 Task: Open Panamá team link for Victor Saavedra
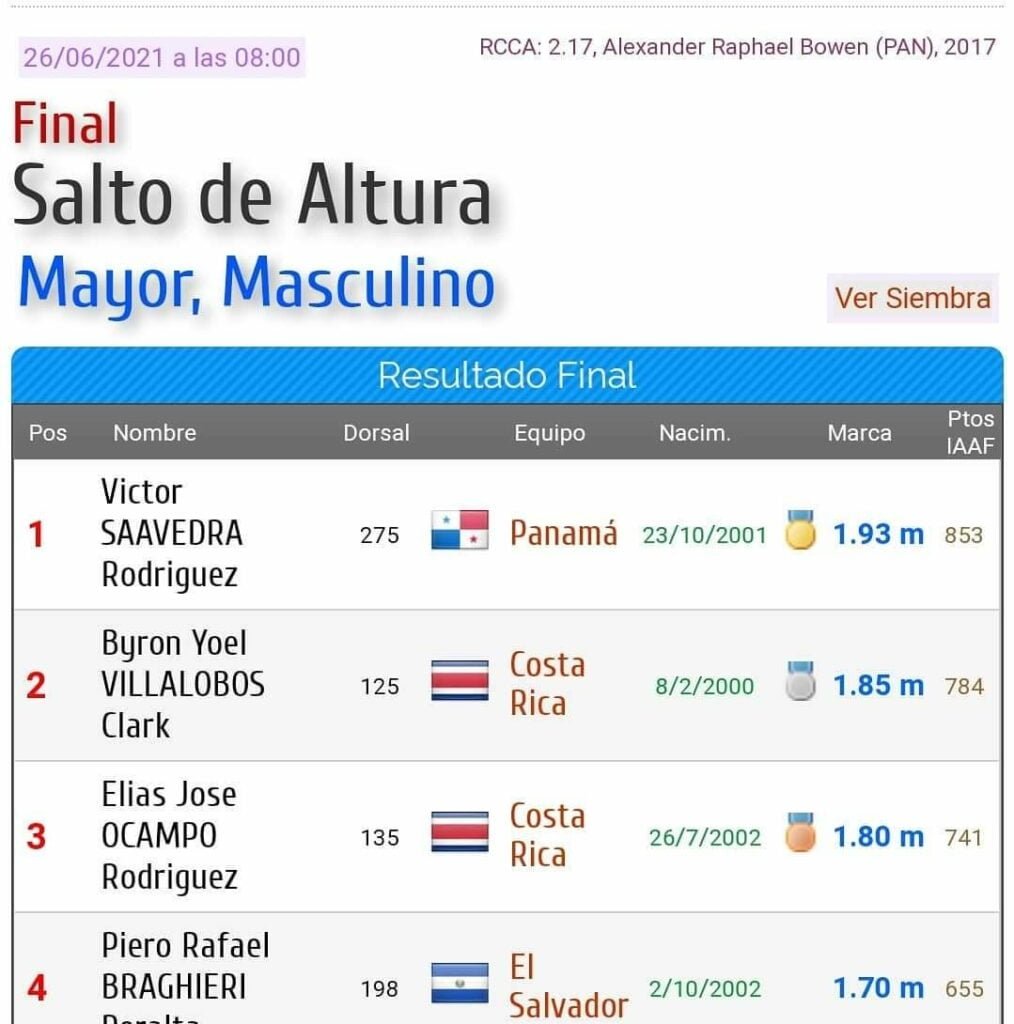tap(563, 534)
